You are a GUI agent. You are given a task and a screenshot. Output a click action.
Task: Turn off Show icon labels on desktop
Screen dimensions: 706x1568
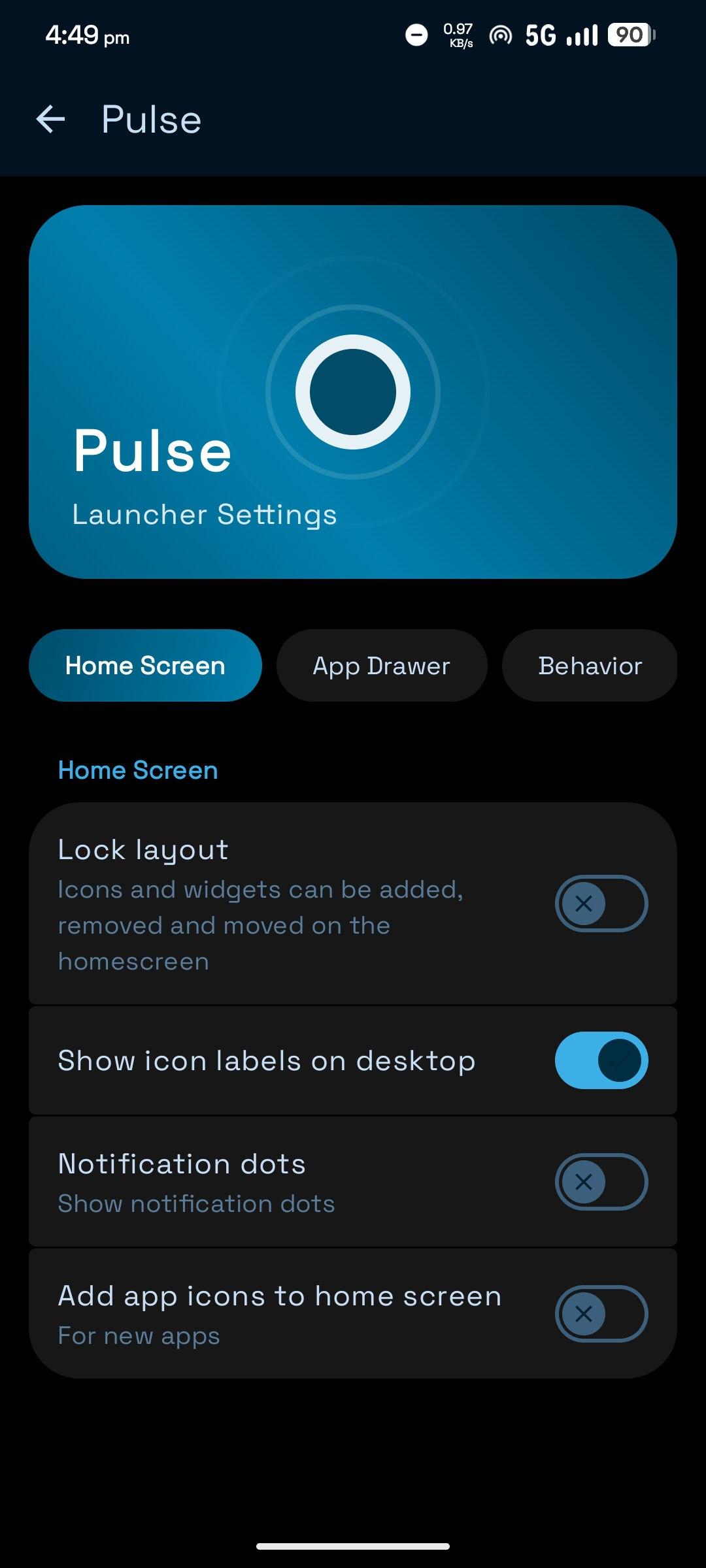click(601, 1060)
